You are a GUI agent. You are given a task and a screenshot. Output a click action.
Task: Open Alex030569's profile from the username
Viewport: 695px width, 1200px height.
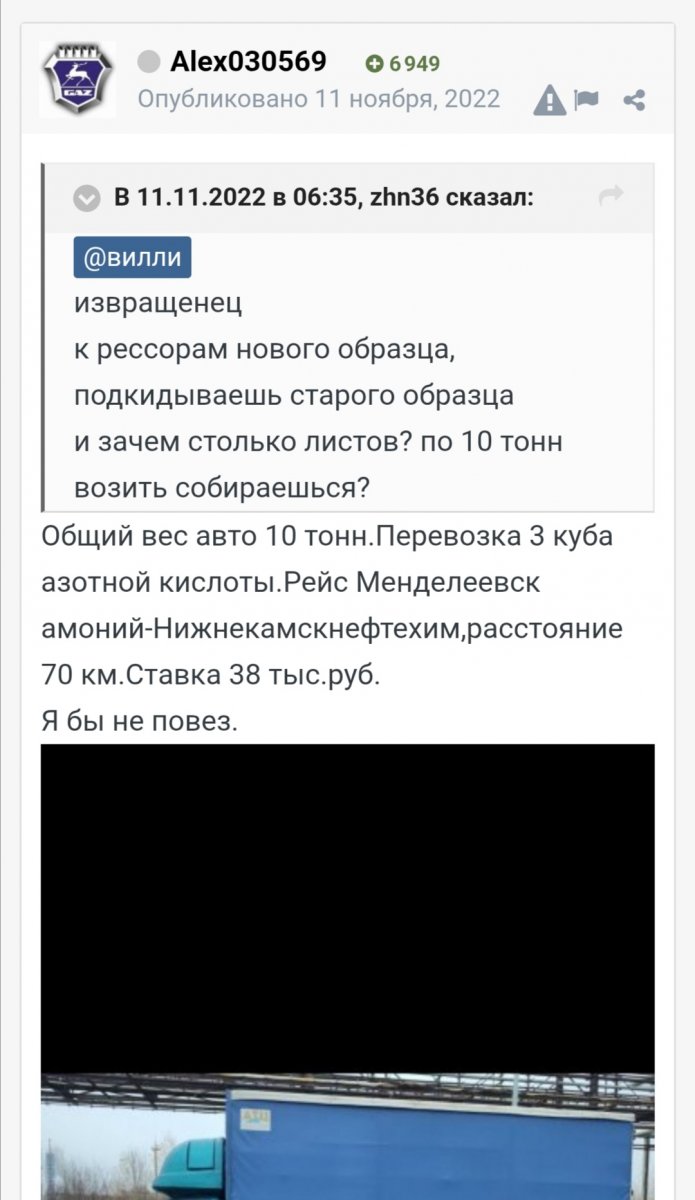click(248, 62)
